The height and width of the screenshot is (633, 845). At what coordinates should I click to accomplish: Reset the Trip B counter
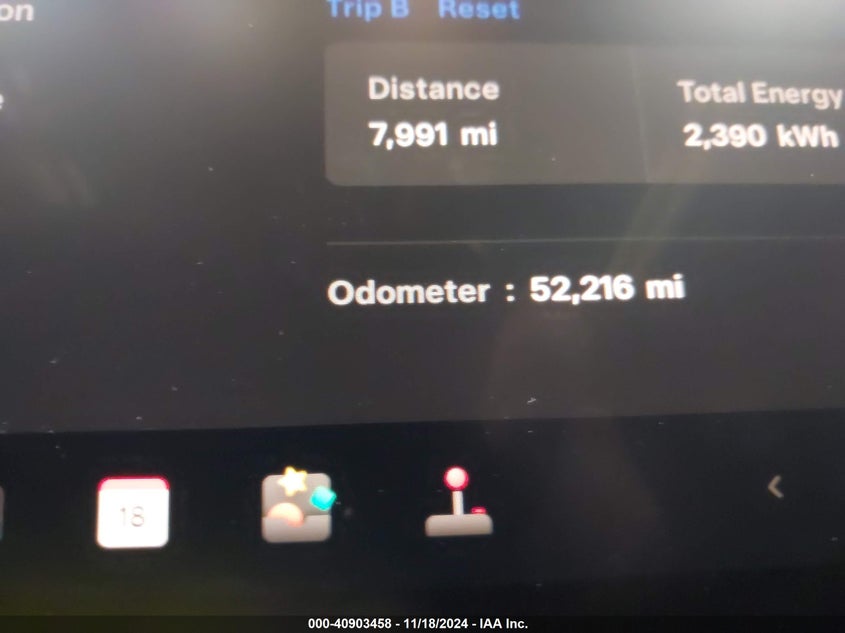(x=479, y=10)
